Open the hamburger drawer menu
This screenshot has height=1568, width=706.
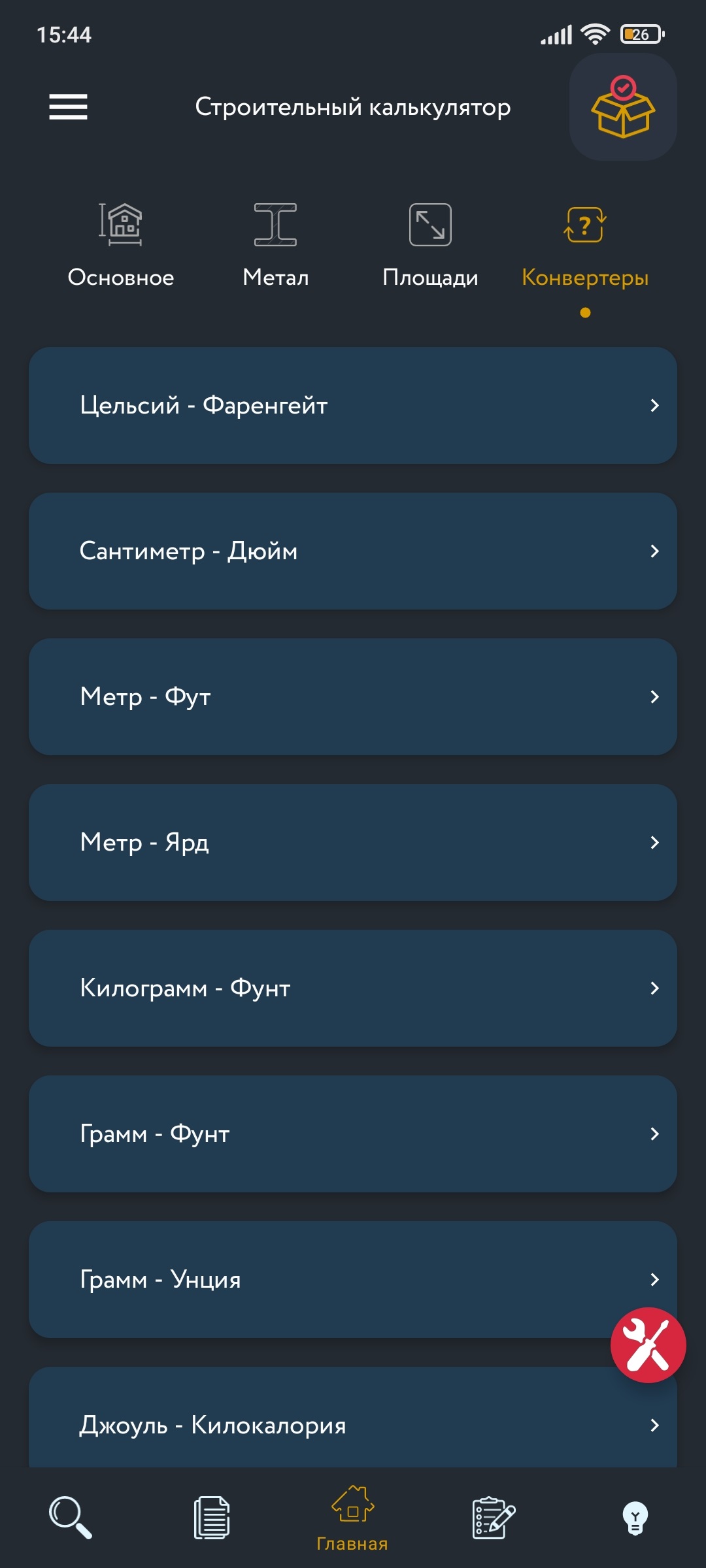click(x=68, y=106)
